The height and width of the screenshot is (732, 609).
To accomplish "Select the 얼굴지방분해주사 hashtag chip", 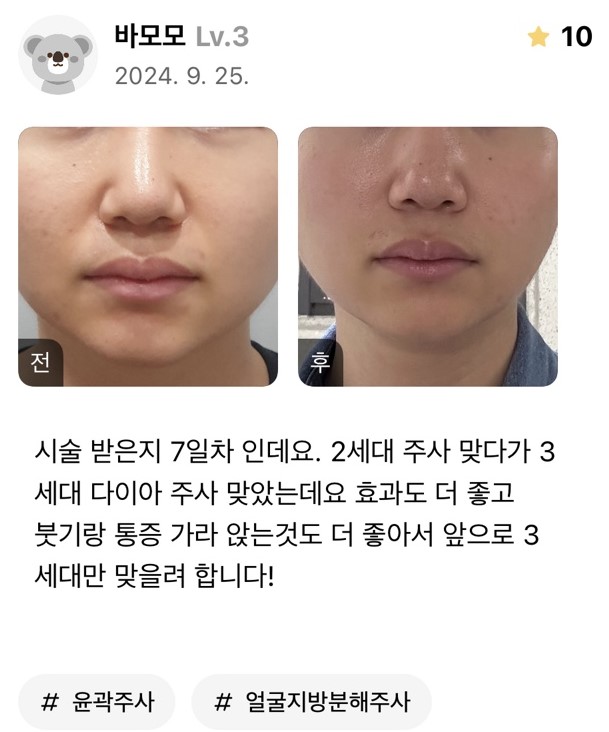I will (x=312, y=701).
